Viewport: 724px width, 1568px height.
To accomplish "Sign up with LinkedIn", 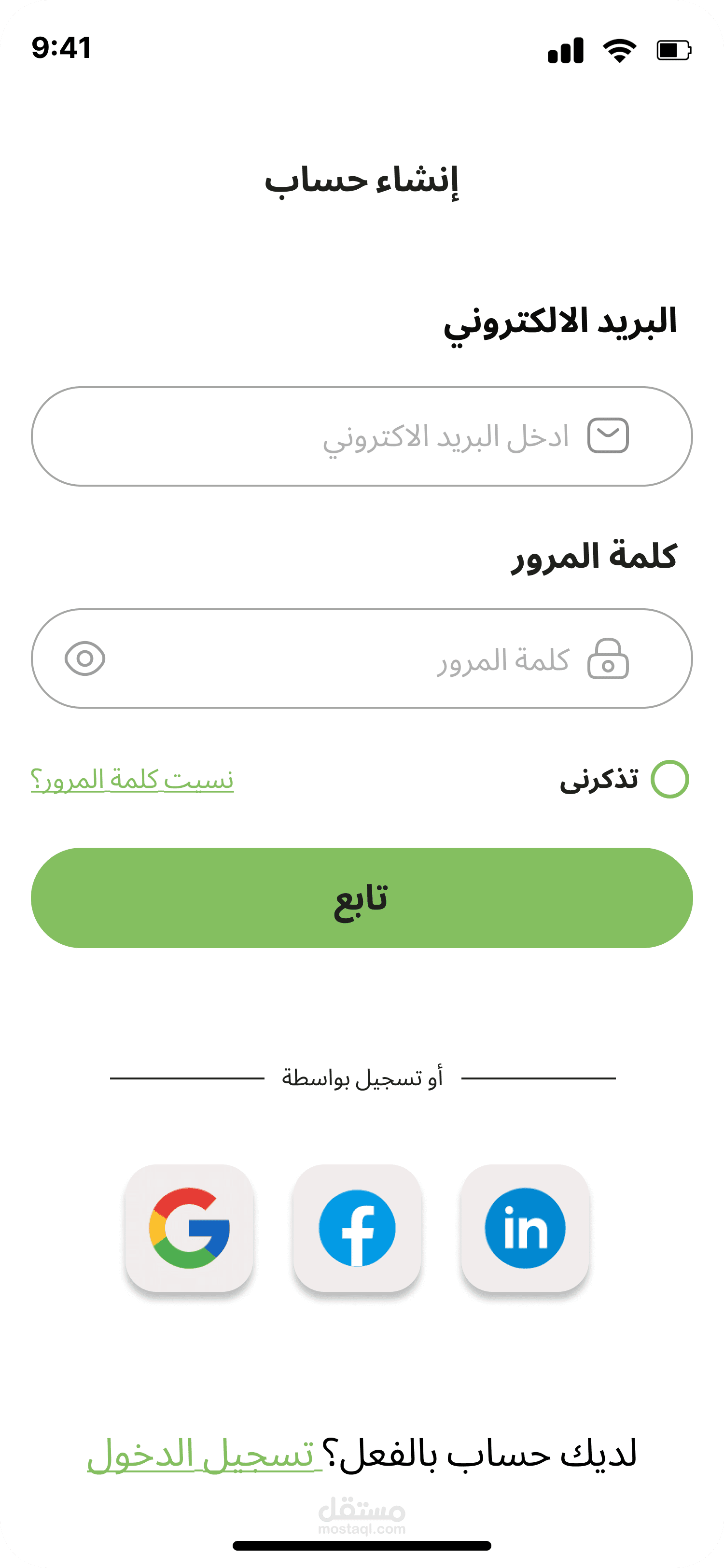I will [x=525, y=1228].
